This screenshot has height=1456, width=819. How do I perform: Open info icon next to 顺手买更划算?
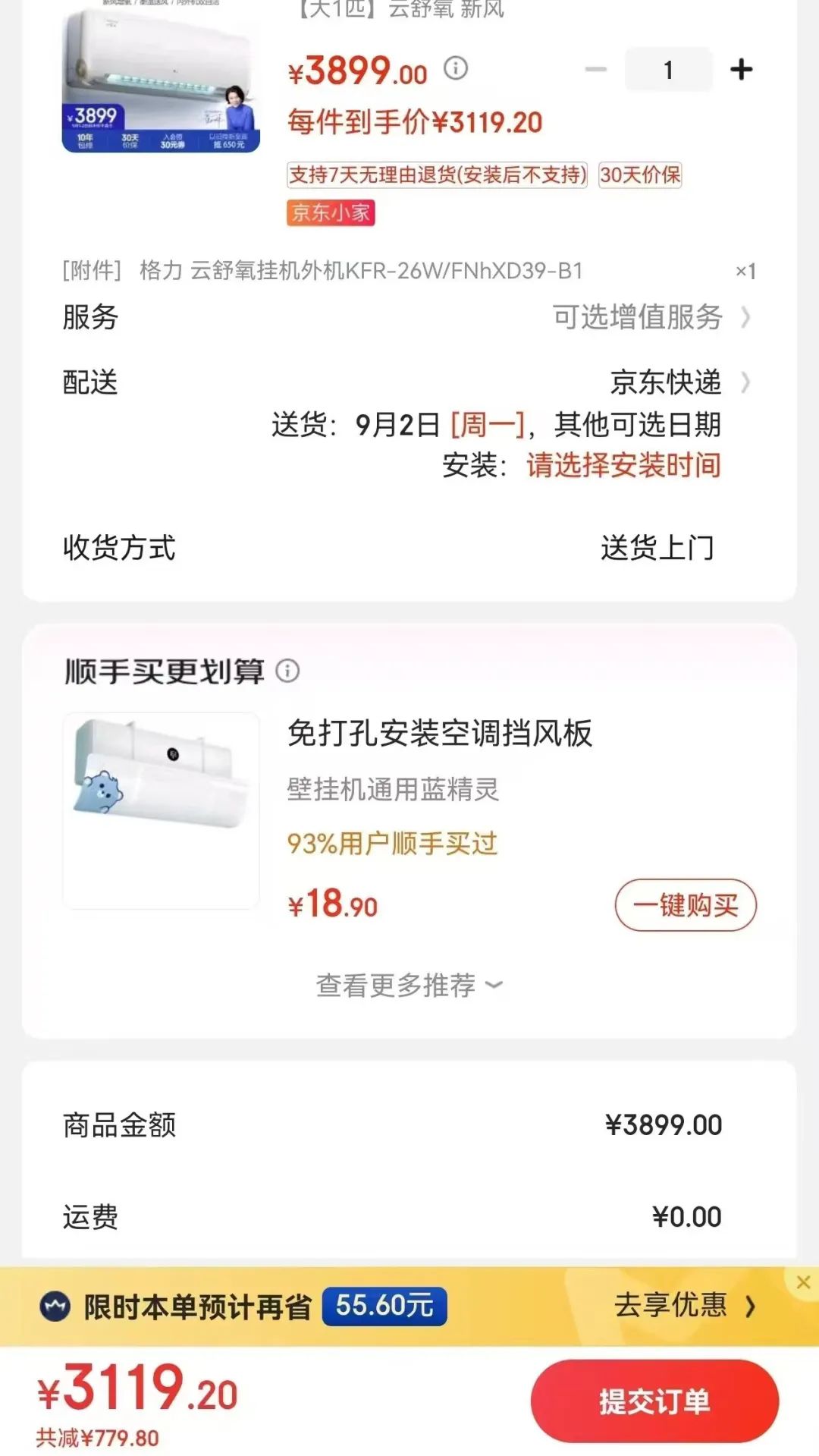[x=287, y=671]
